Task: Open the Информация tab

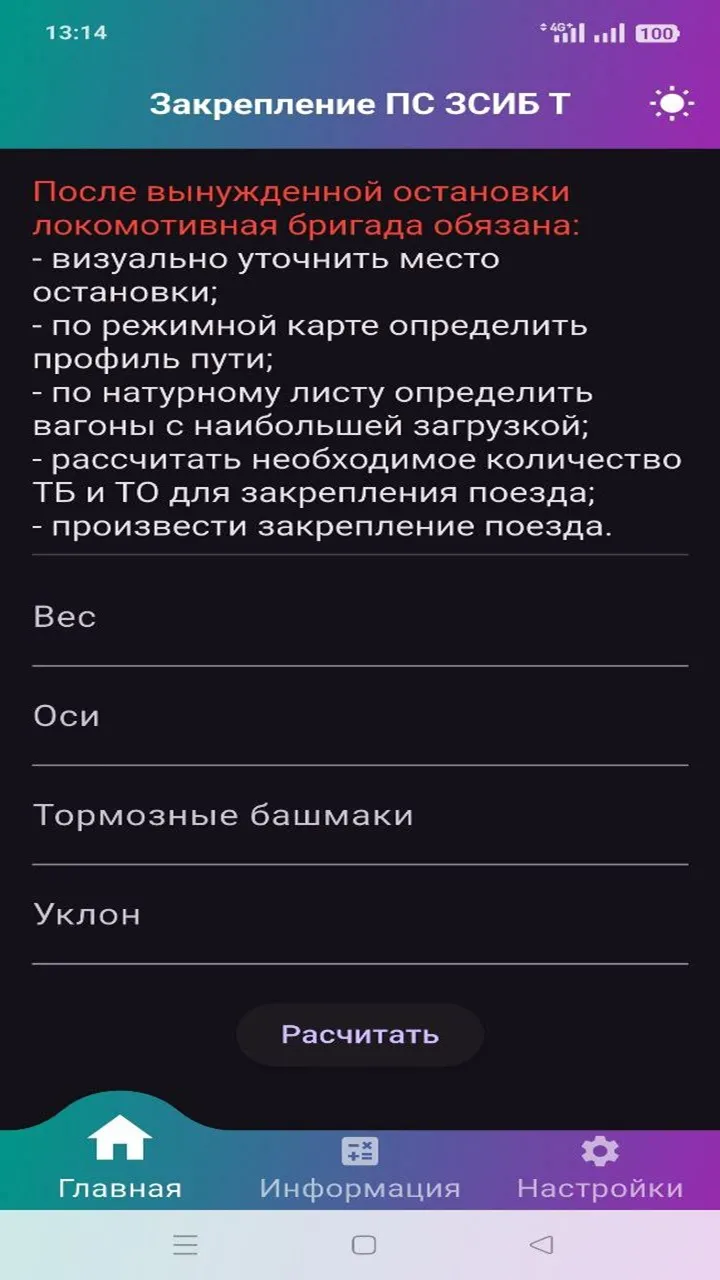Action: click(x=360, y=1168)
